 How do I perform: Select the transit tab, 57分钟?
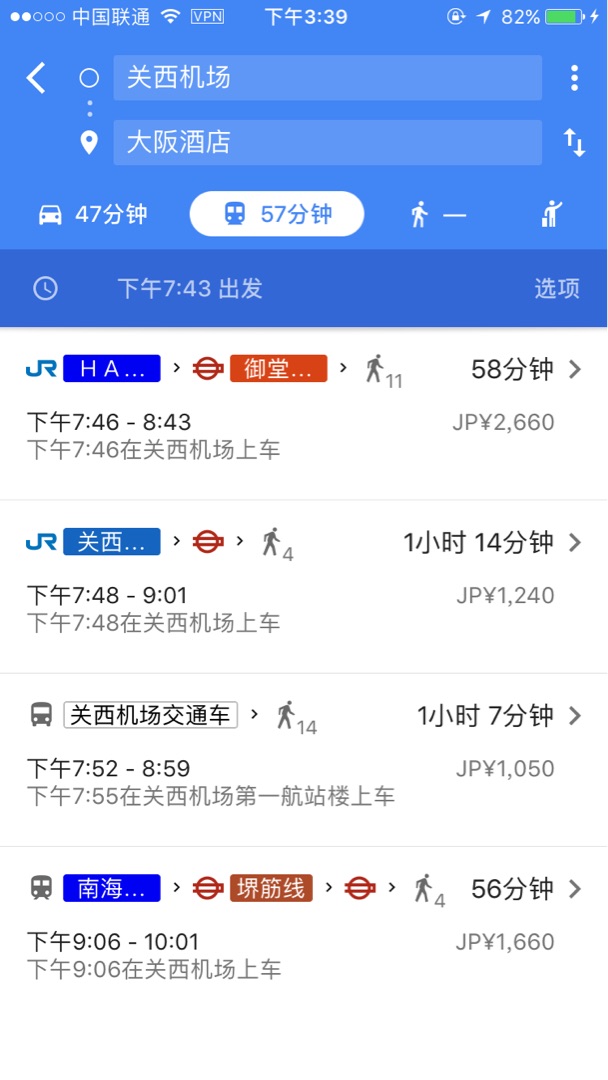tap(277, 214)
